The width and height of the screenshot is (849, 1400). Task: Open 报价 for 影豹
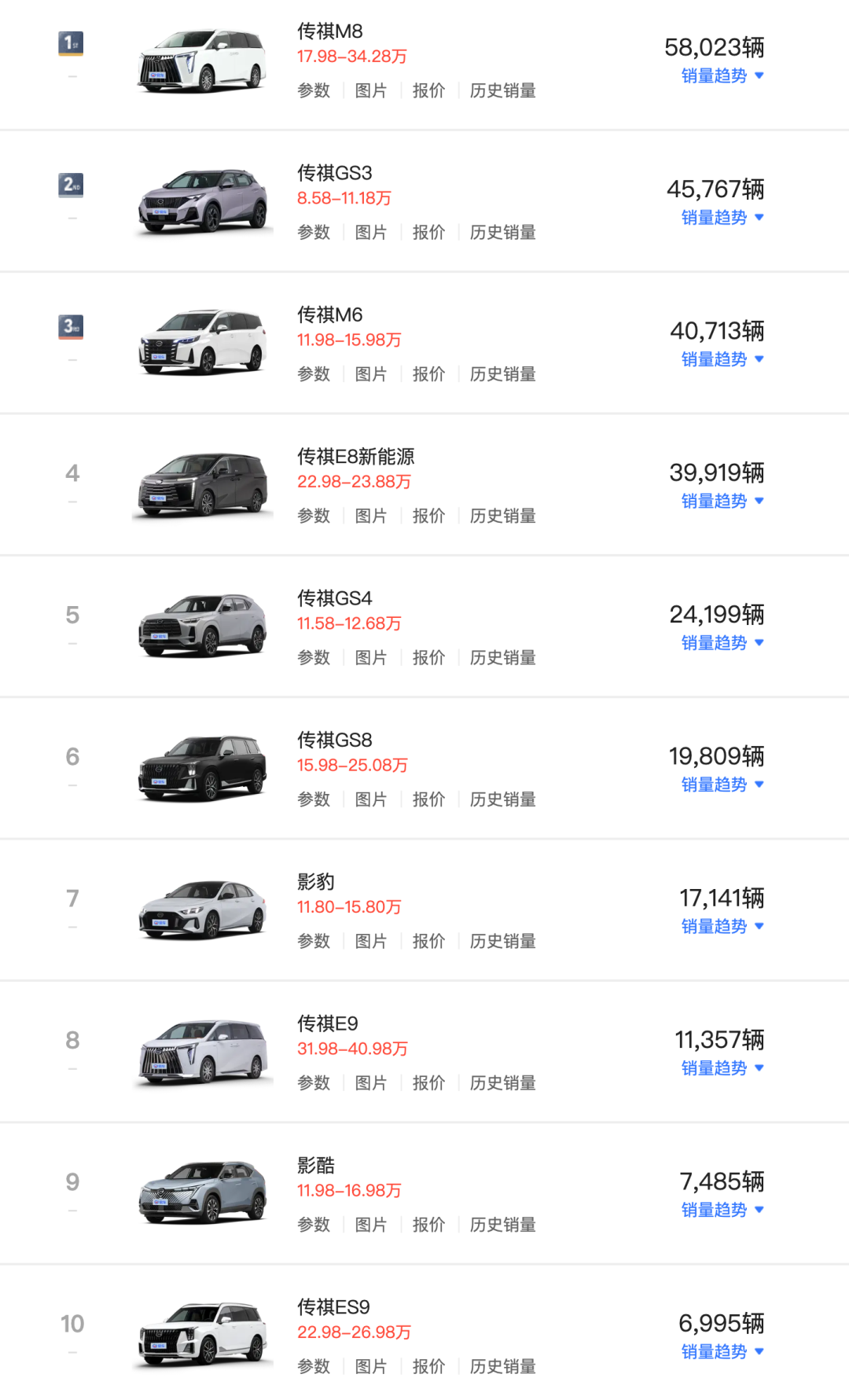[428, 941]
